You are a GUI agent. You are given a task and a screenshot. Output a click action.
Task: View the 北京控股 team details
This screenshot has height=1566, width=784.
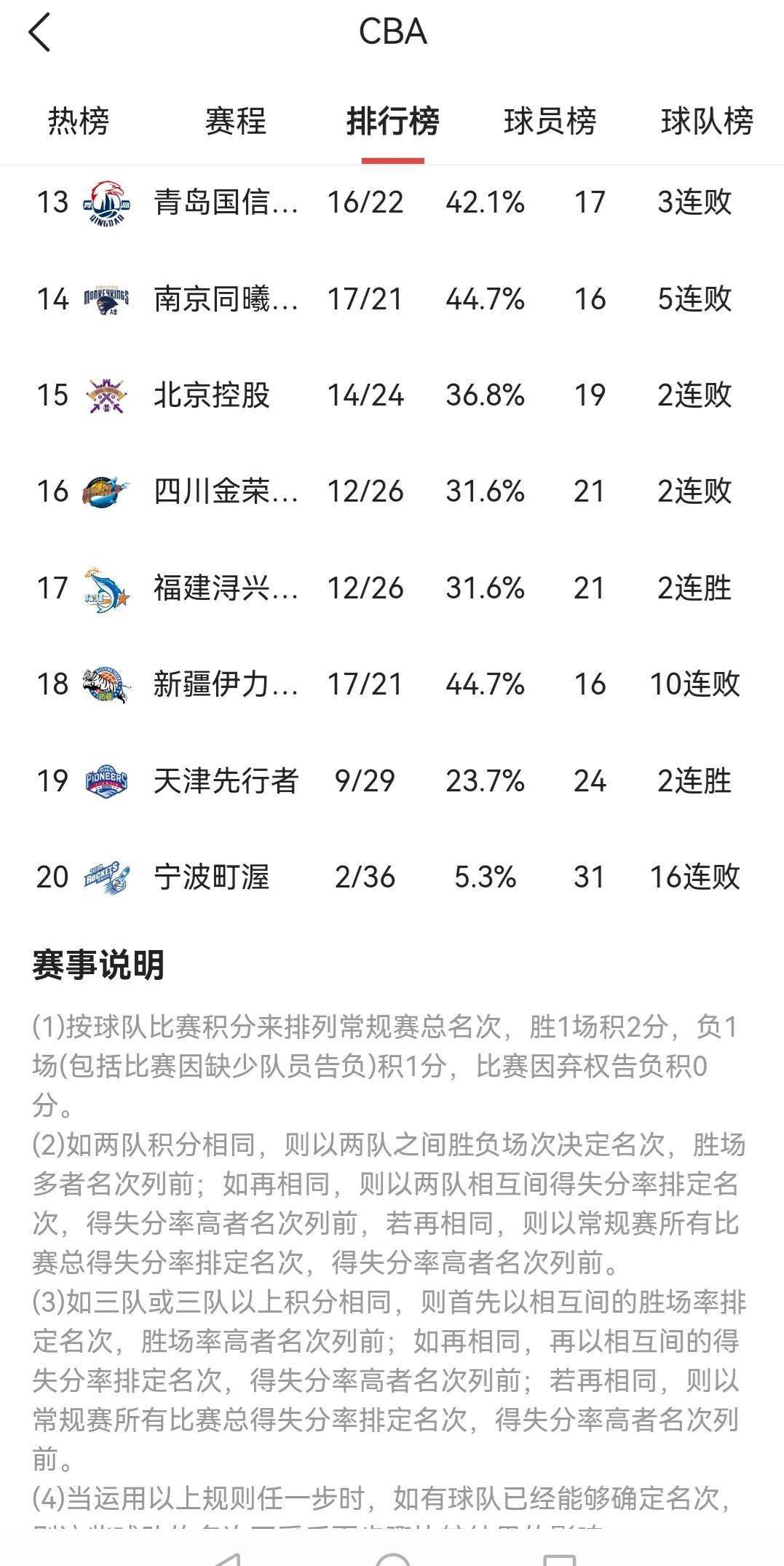tap(212, 395)
